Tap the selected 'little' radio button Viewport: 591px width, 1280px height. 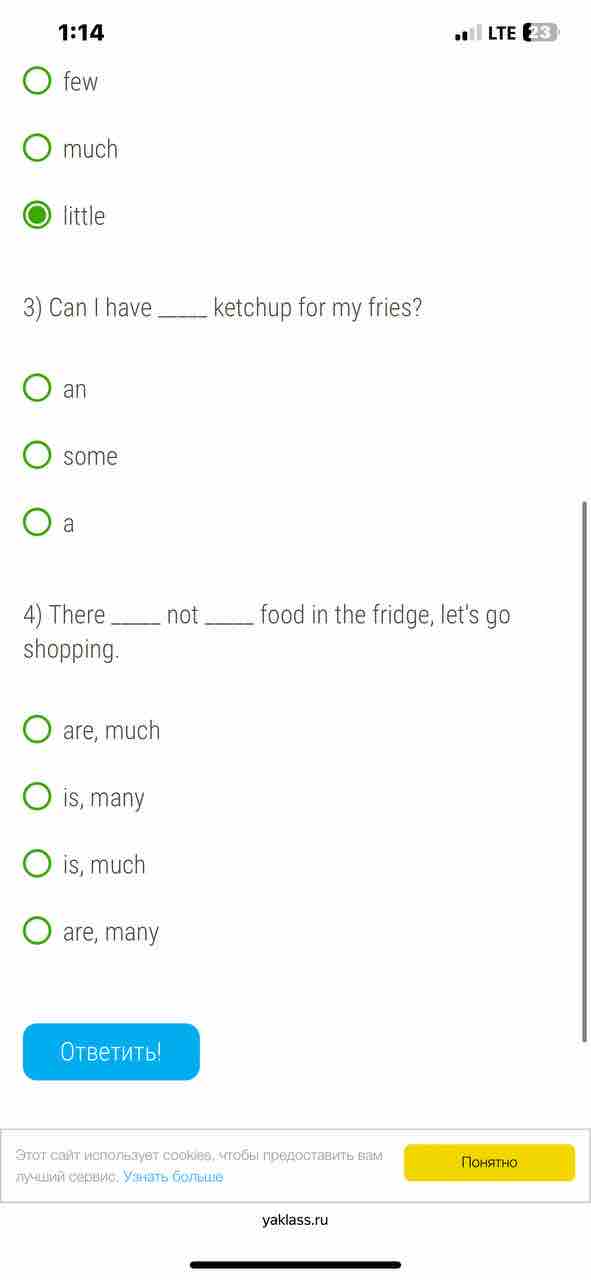click(x=37, y=215)
